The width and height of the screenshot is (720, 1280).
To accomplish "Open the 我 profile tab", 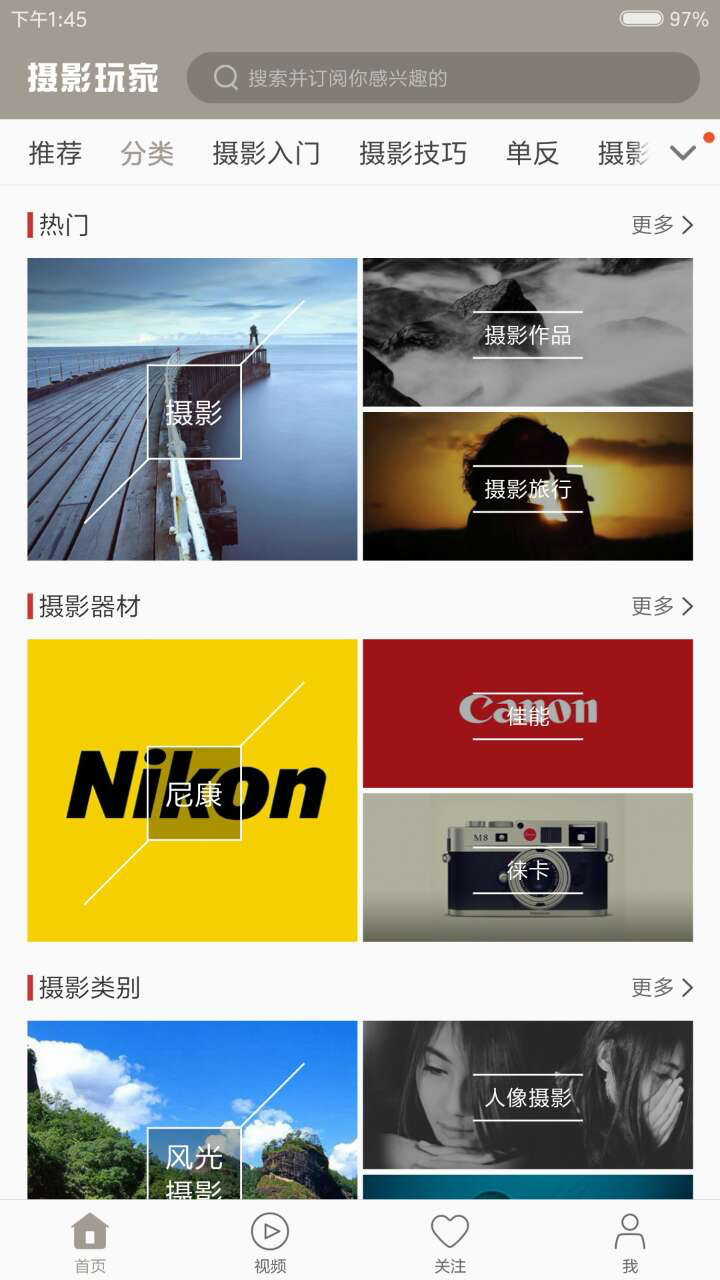I will tap(630, 1243).
